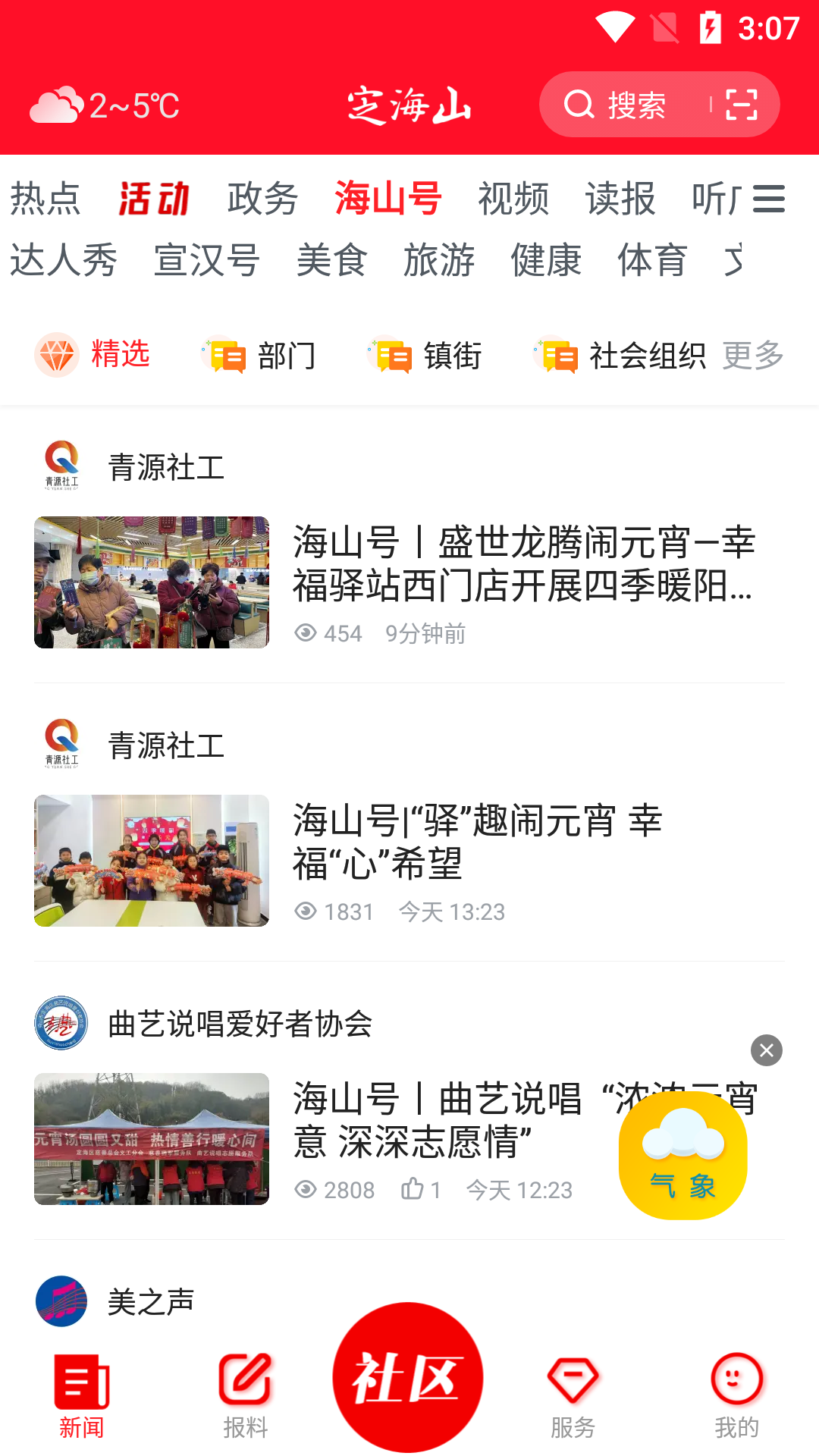Tap the scan code icon
The height and width of the screenshot is (1456, 819).
tap(741, 105)
